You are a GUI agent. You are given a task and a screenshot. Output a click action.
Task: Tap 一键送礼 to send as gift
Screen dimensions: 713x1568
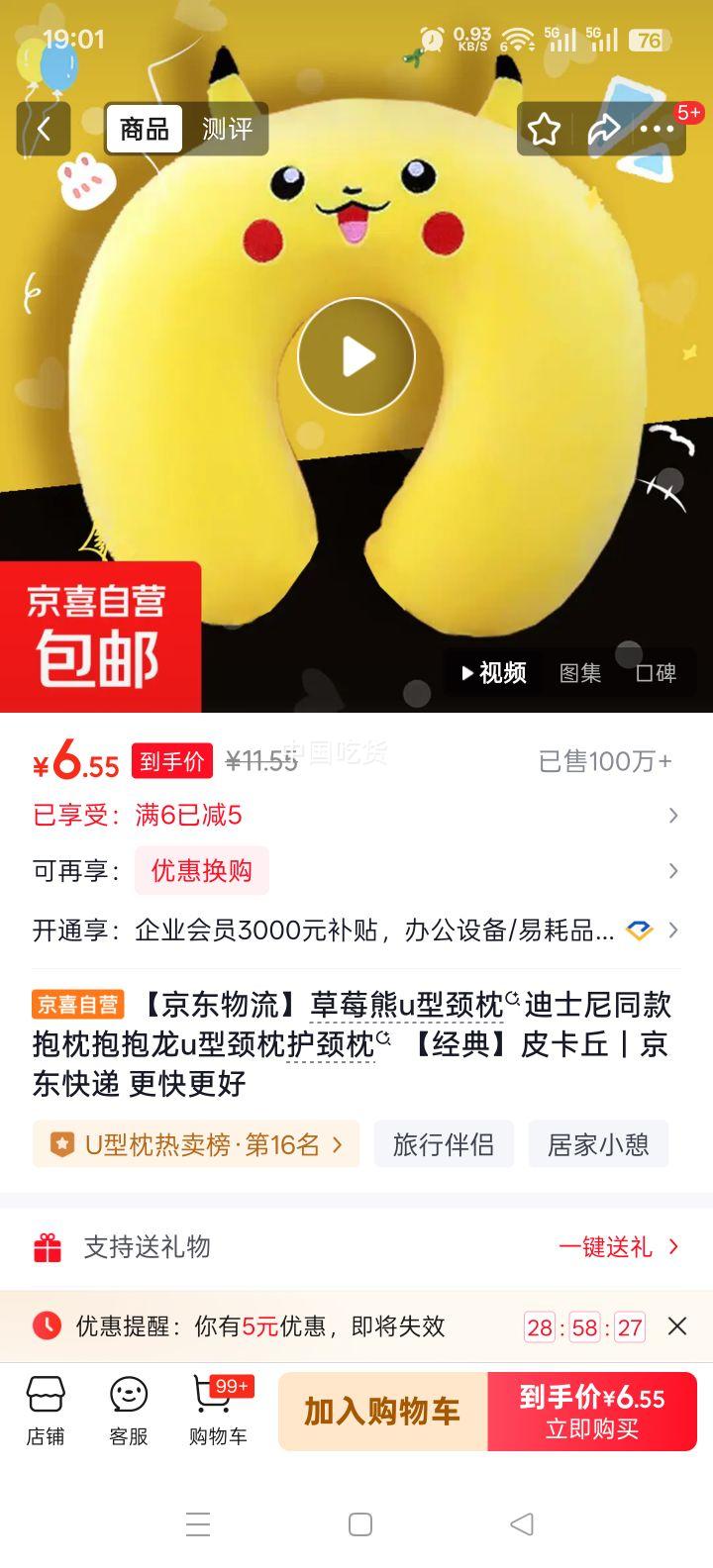coord(614,1246)
